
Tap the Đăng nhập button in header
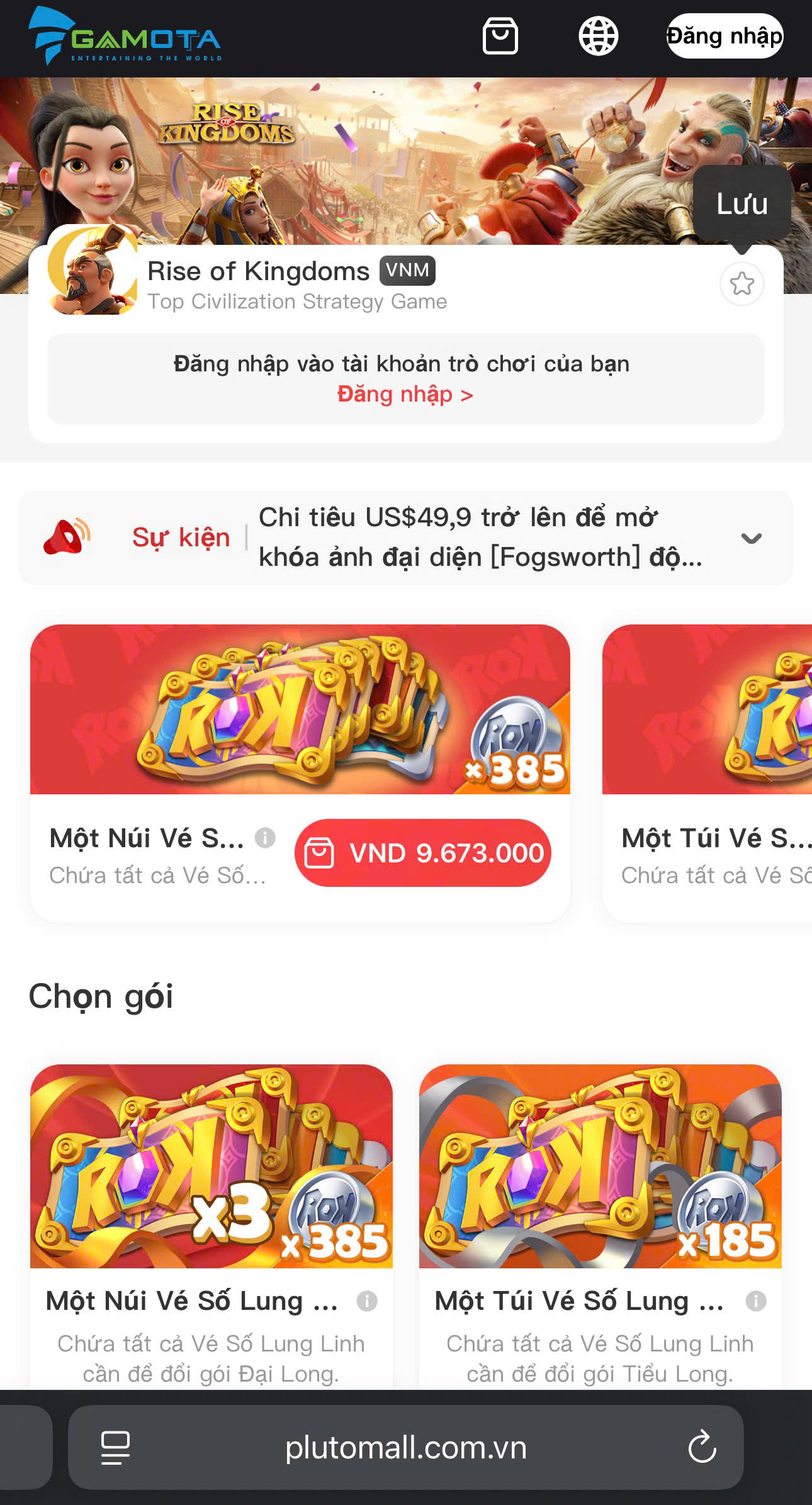tap(725, 36)
